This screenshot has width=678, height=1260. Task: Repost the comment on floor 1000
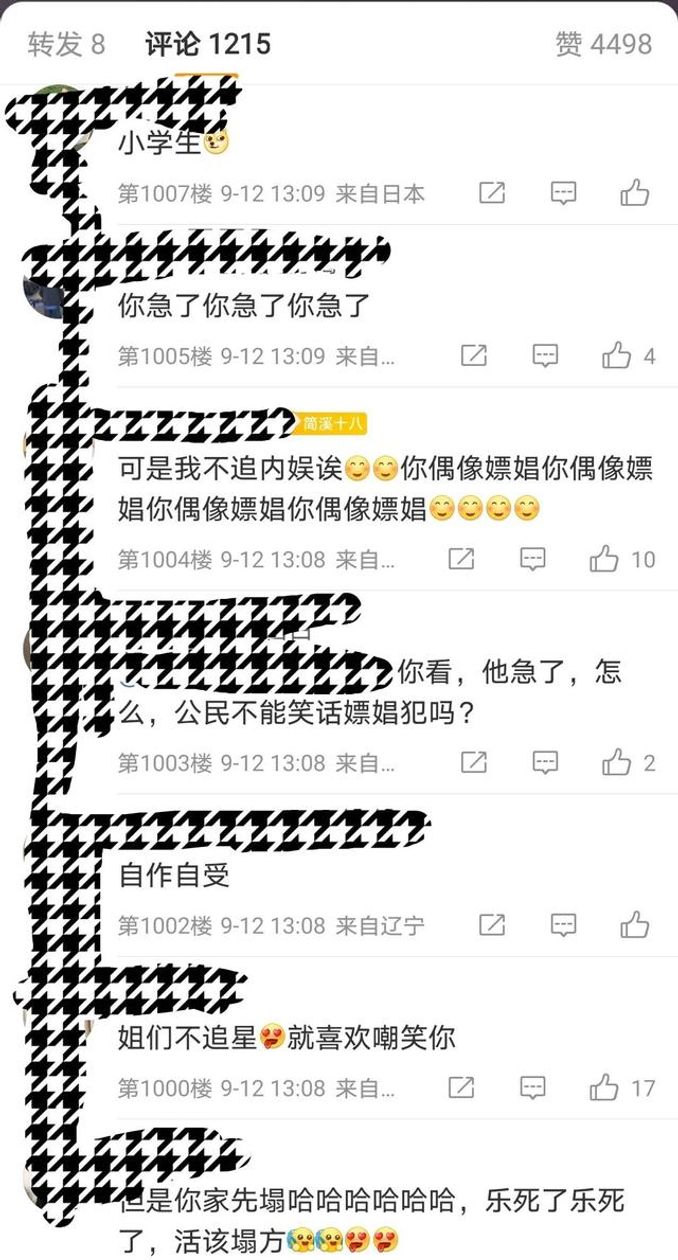(x=462, y=1087)
